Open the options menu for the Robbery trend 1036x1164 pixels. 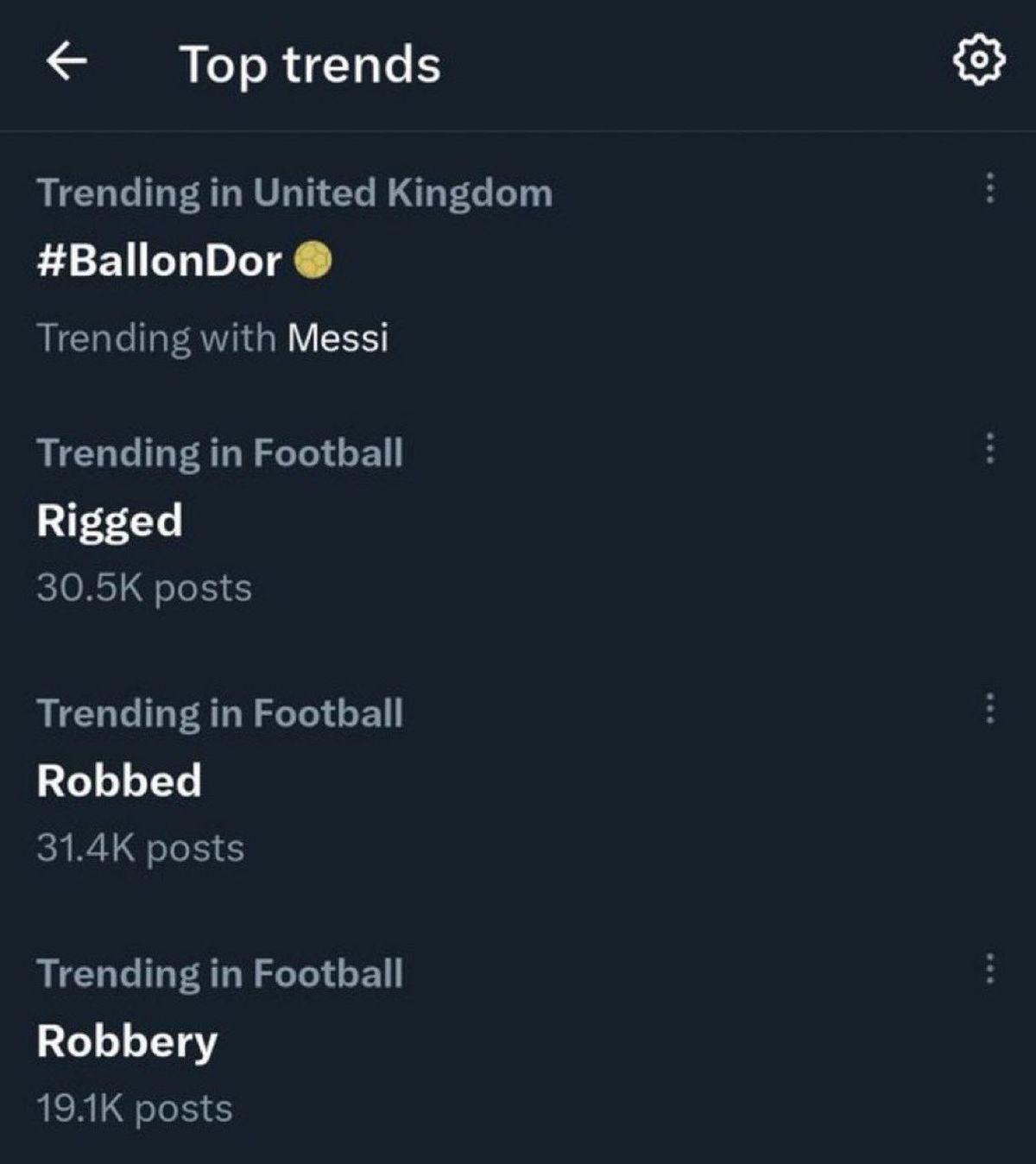[989, 969]
